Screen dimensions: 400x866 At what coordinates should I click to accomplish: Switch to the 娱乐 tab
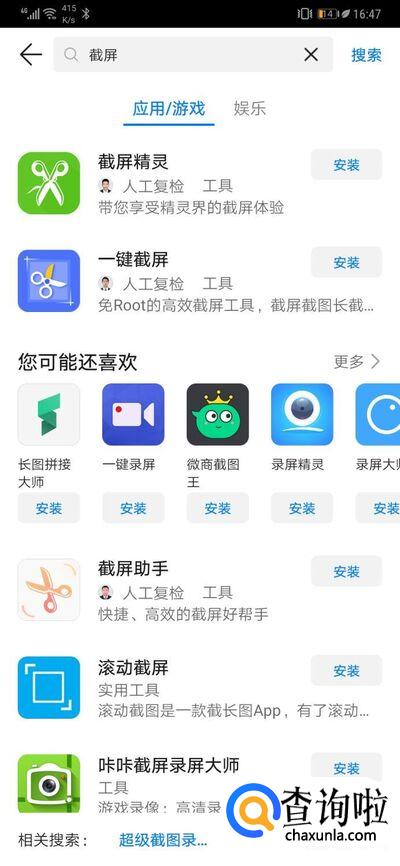click(250, 108)
